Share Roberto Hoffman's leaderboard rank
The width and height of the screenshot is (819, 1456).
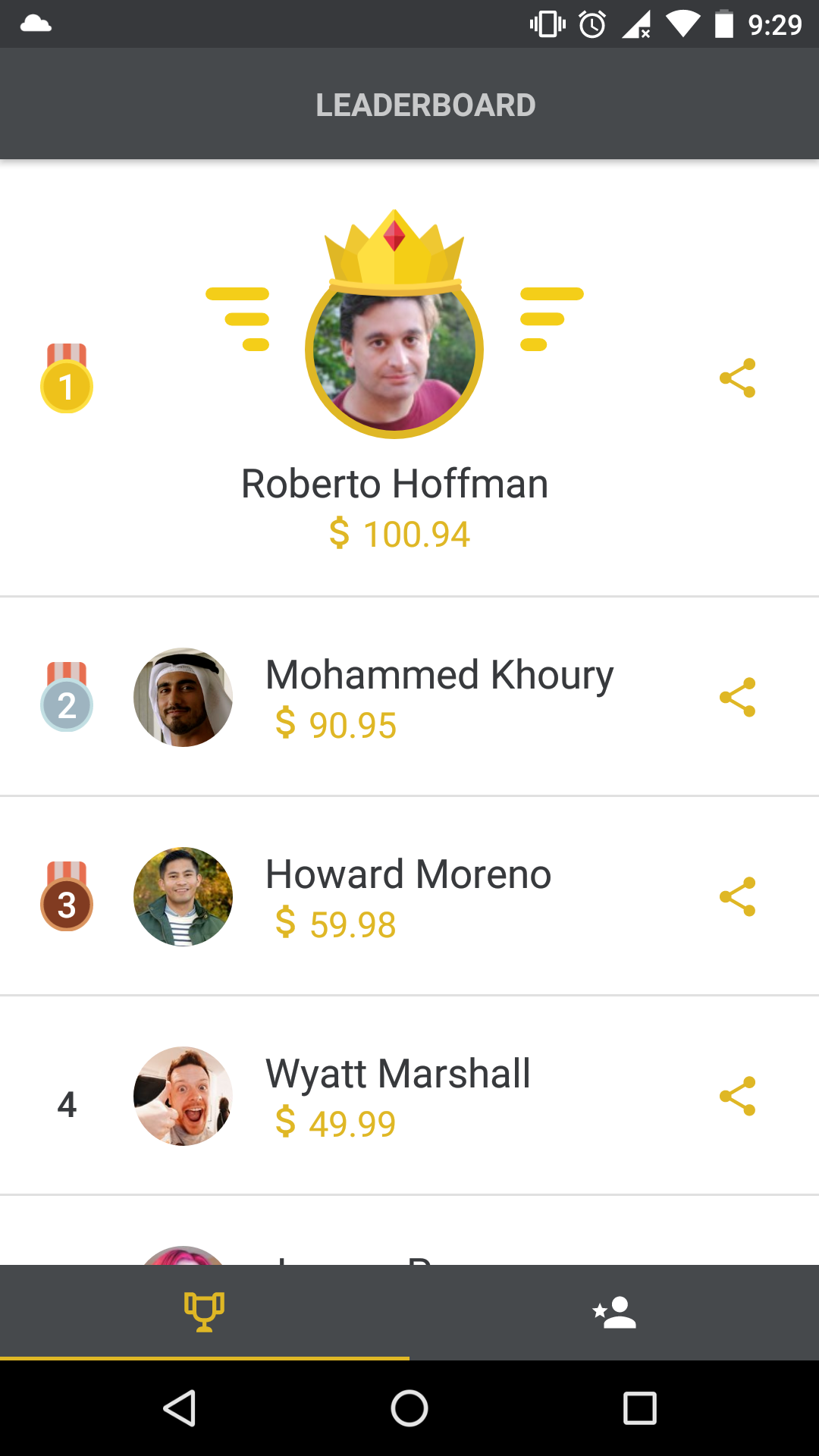737,378
